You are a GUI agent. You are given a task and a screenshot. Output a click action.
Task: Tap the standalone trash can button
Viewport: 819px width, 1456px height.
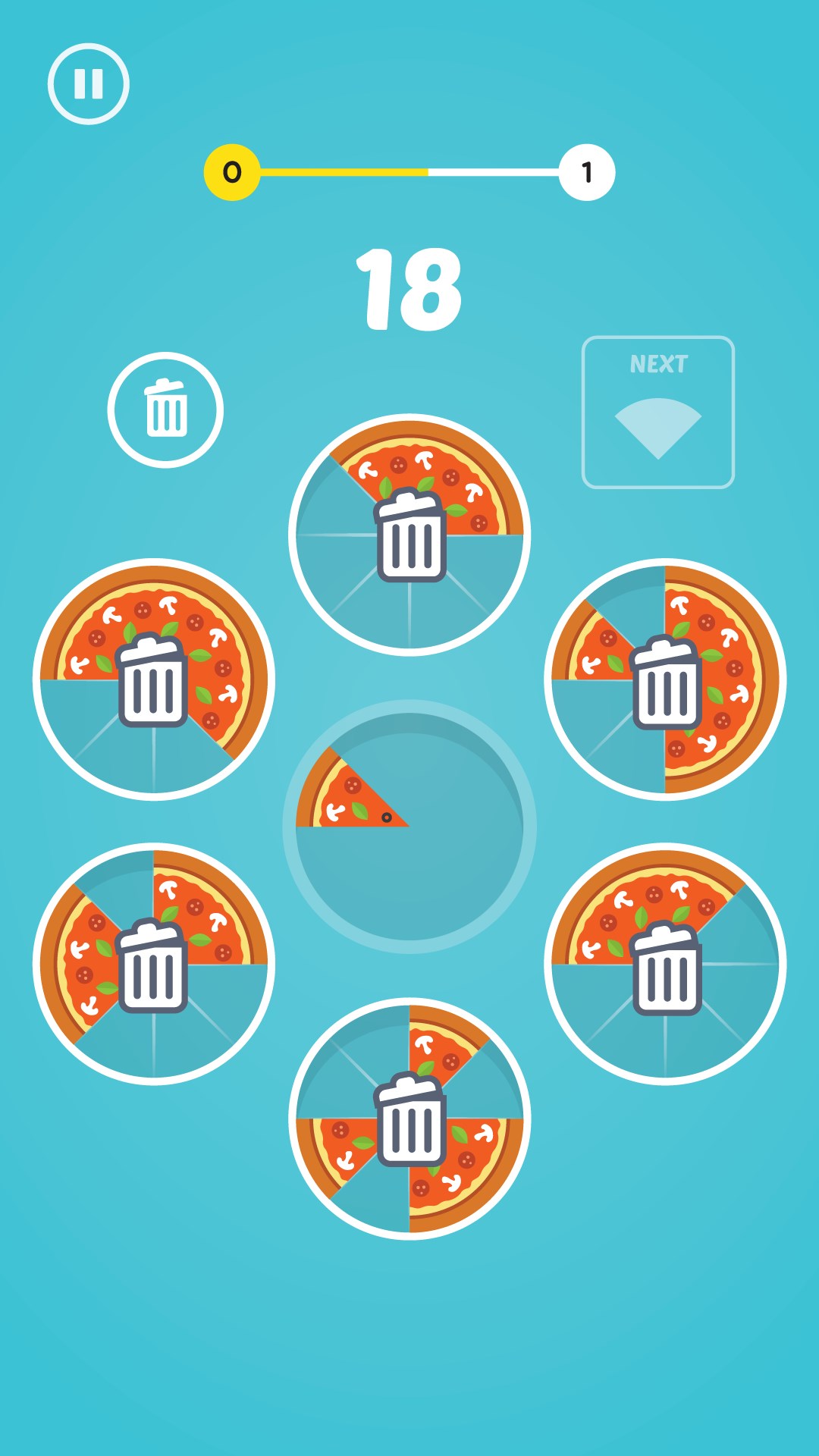click(165, 409)
